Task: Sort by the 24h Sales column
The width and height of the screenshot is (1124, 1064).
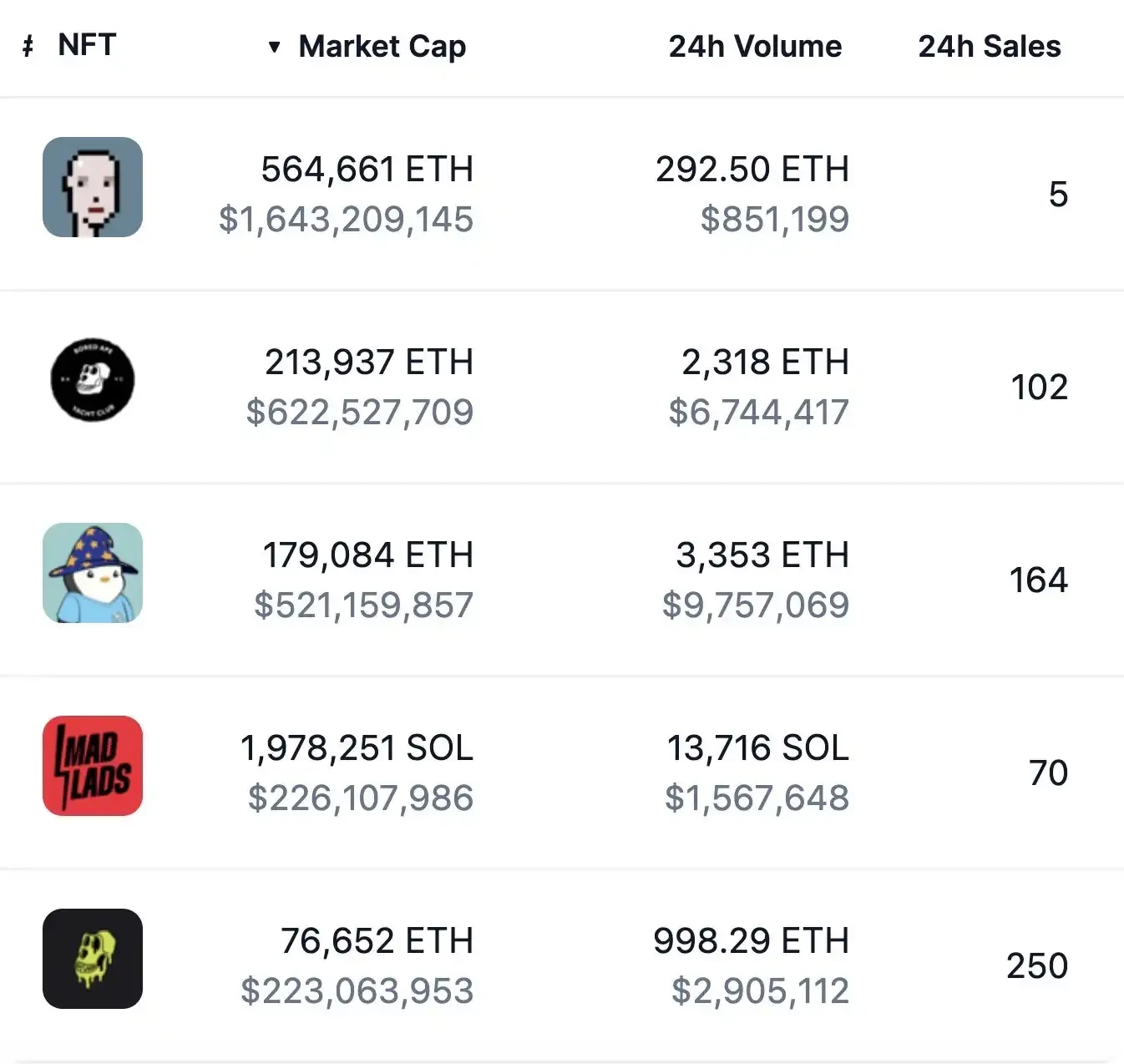Action: point(989,47)
